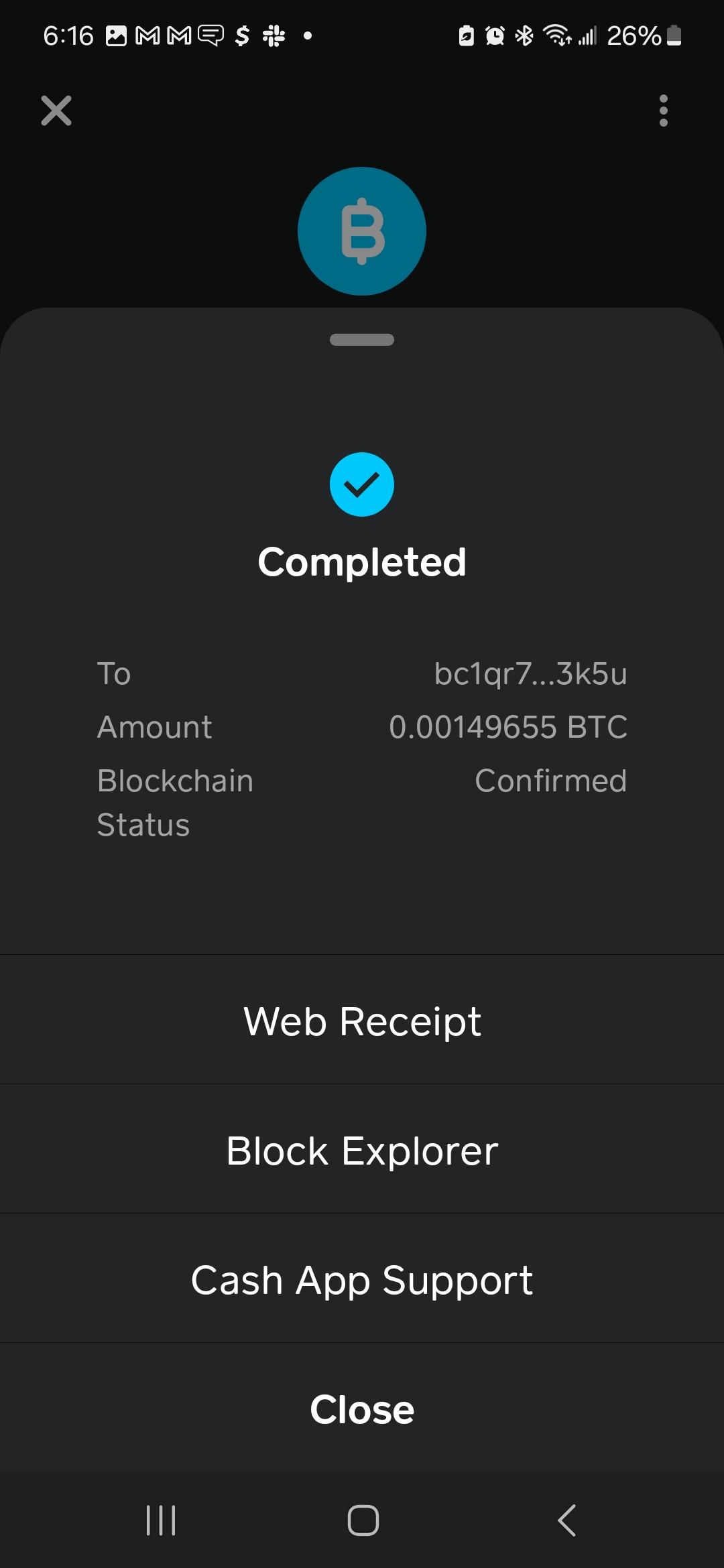
Task: Contact Cash App Support
Action: tap(362, 1280)
